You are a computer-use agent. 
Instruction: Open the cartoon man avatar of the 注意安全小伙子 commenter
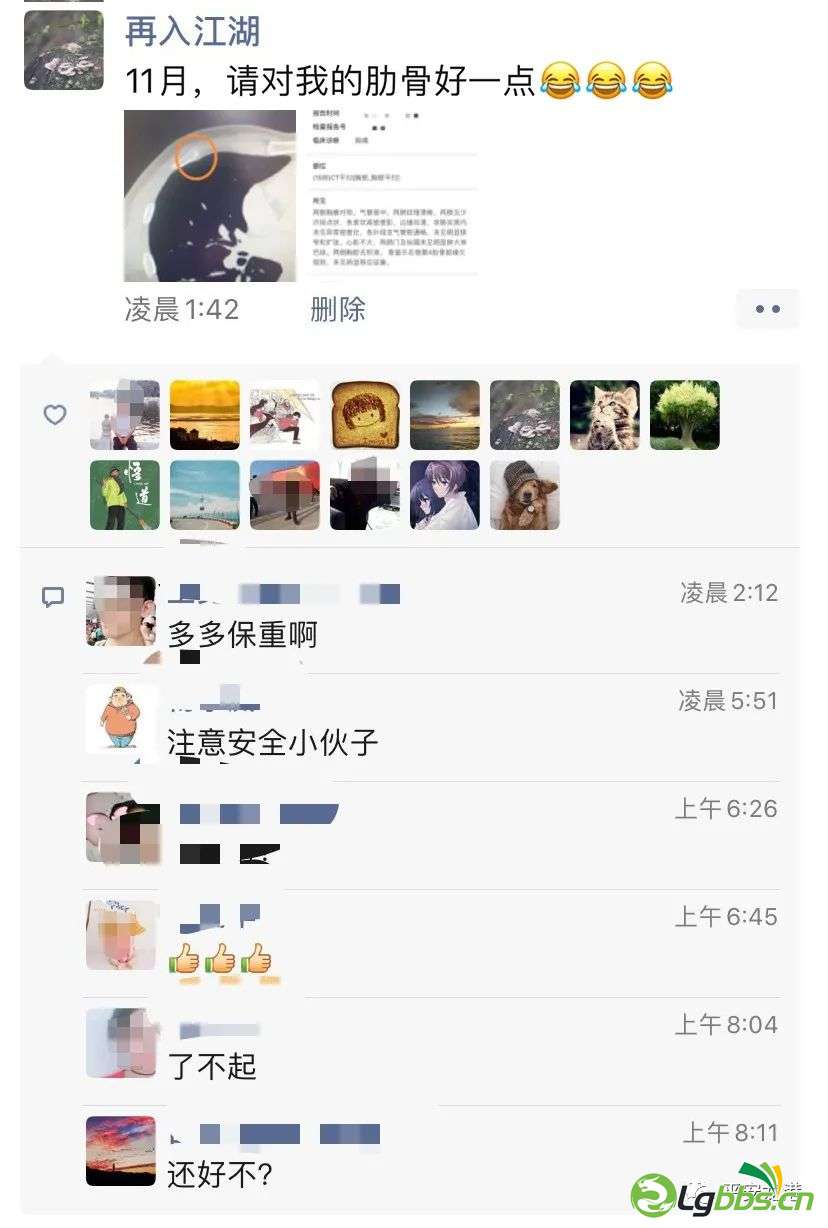[121, 718]
